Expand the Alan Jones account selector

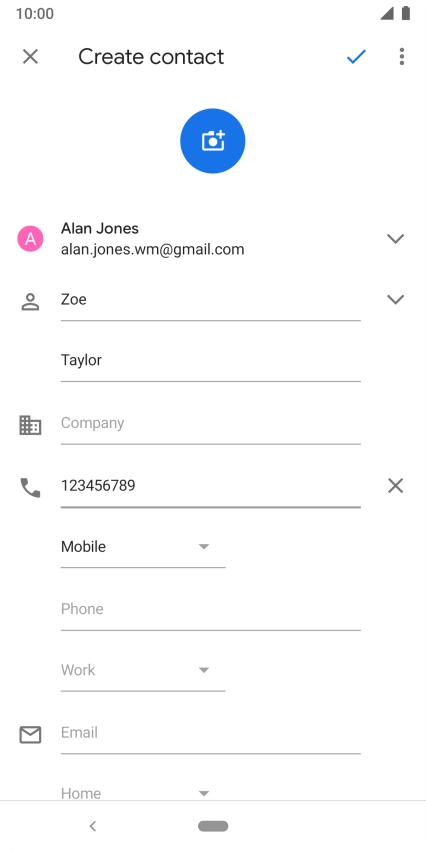coord(396,239)
